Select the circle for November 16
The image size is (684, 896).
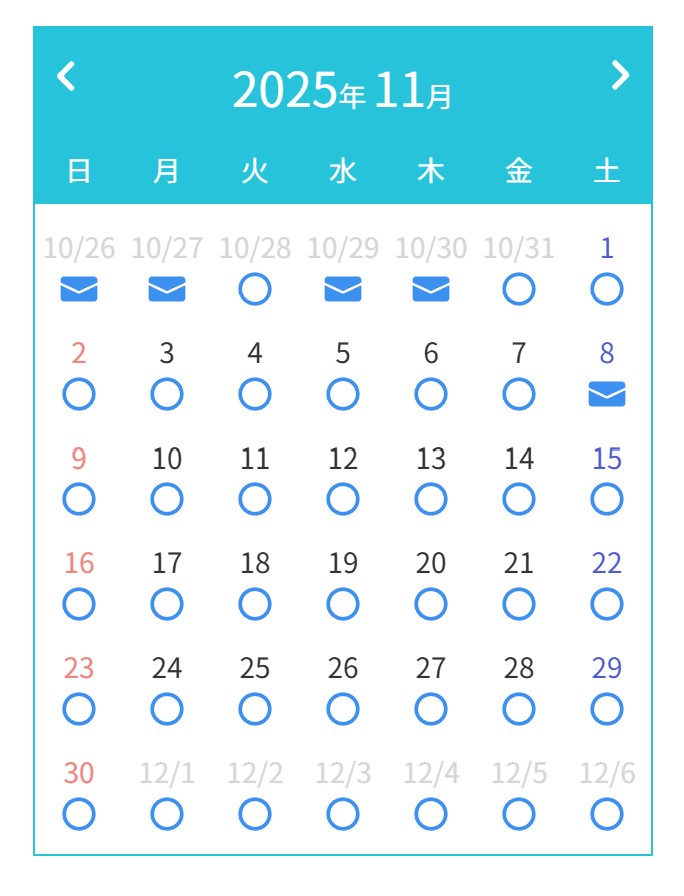(x=79, y=604)
